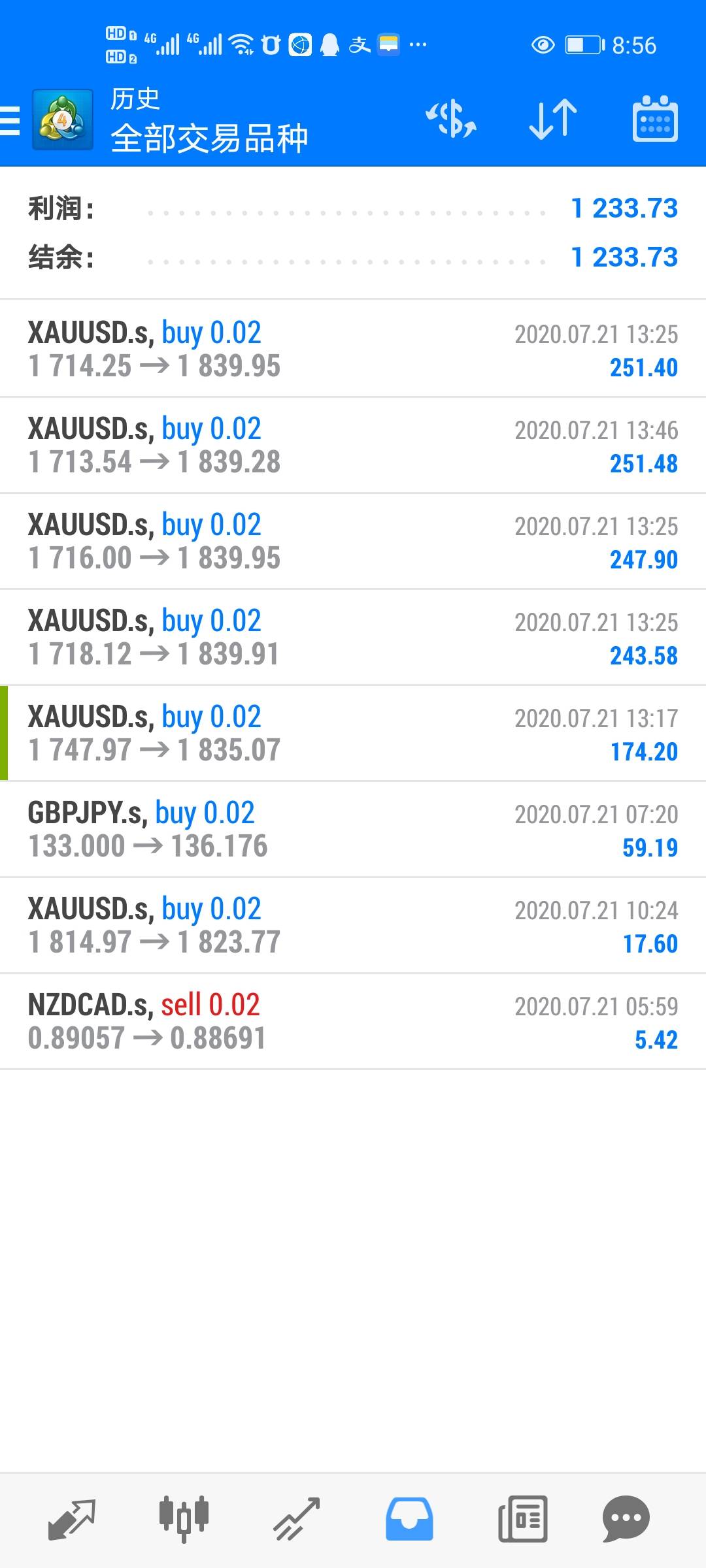706x1568 pixels.
Task: Open the symbol filter dollar icon
Action: 451,120
